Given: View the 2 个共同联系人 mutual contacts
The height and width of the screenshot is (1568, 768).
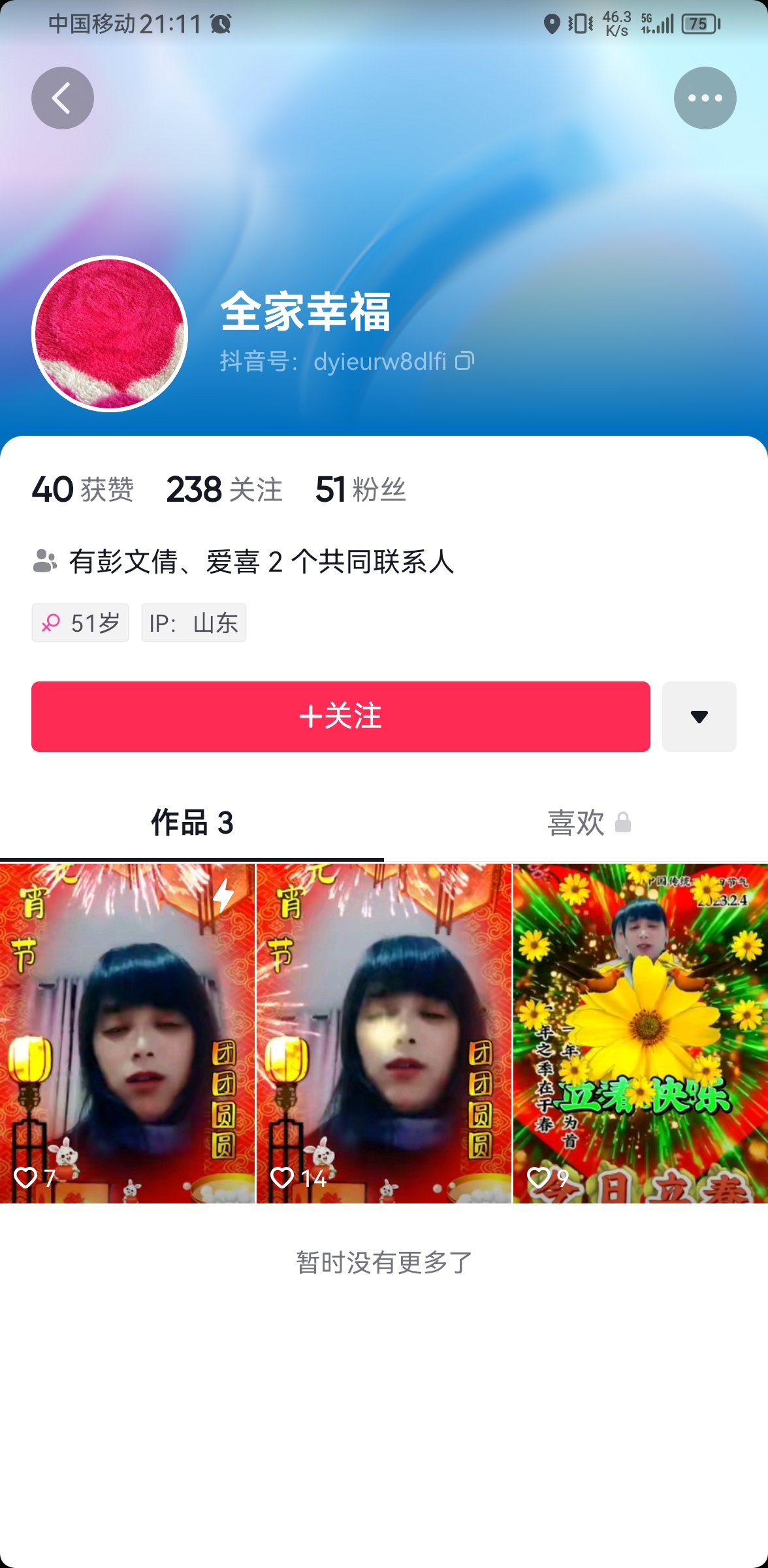Looking at the screenshot, I should [x=261, y=562].
